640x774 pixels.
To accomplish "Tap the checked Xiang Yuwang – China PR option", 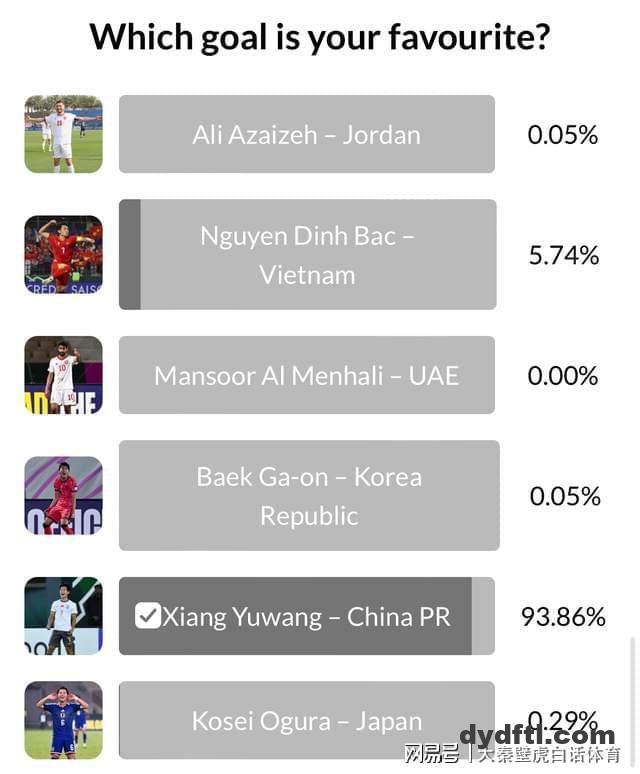I will 306,616.
